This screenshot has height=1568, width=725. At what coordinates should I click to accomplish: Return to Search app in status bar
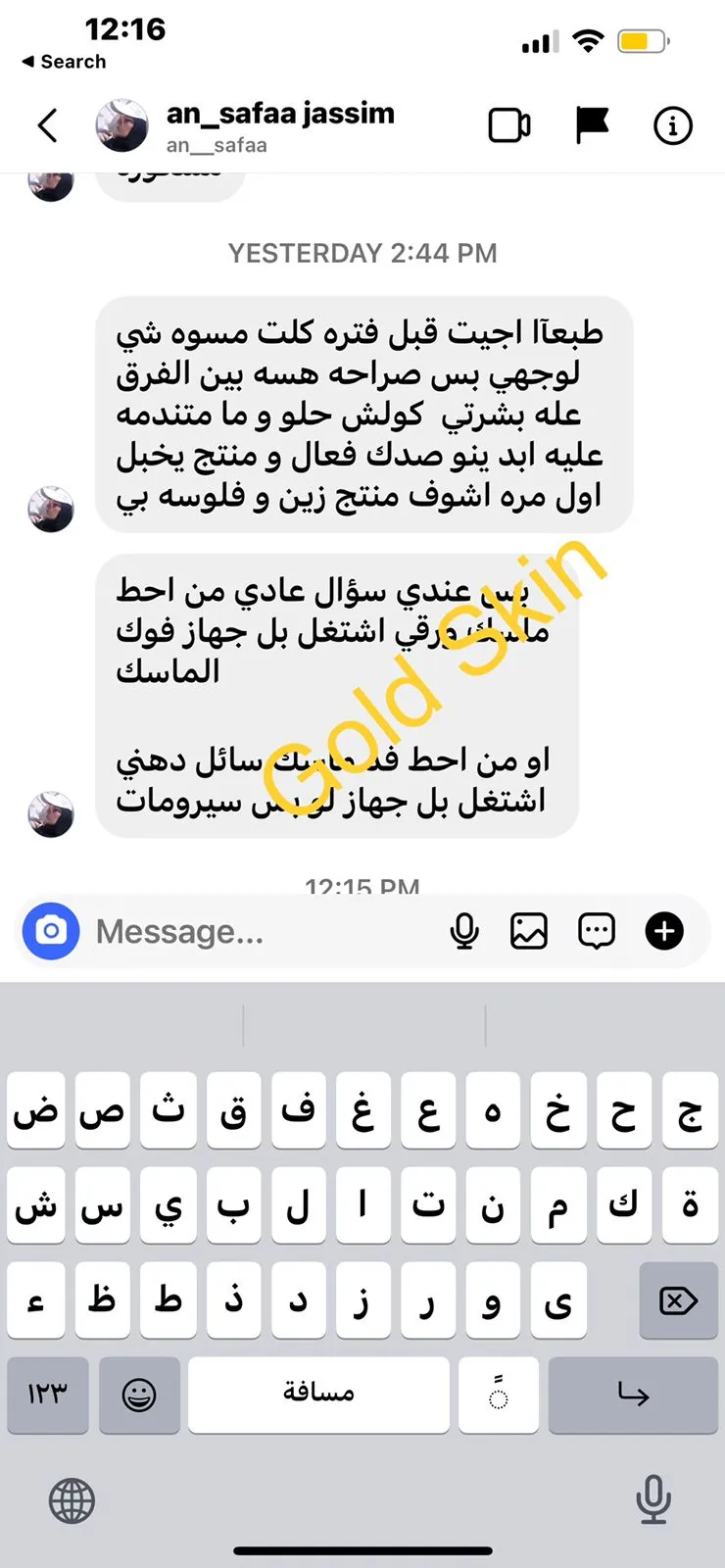click(64, 62)
